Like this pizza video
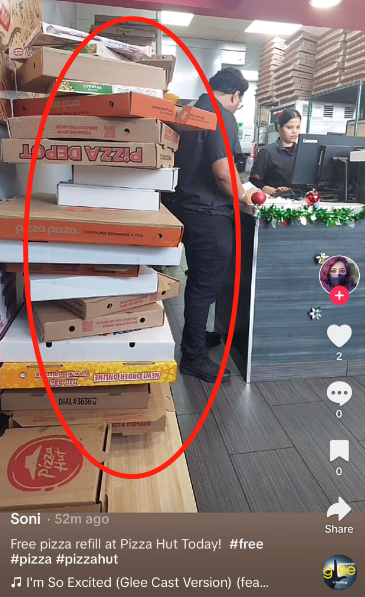This screenshot has height=597, width=365. pos(339,336)
